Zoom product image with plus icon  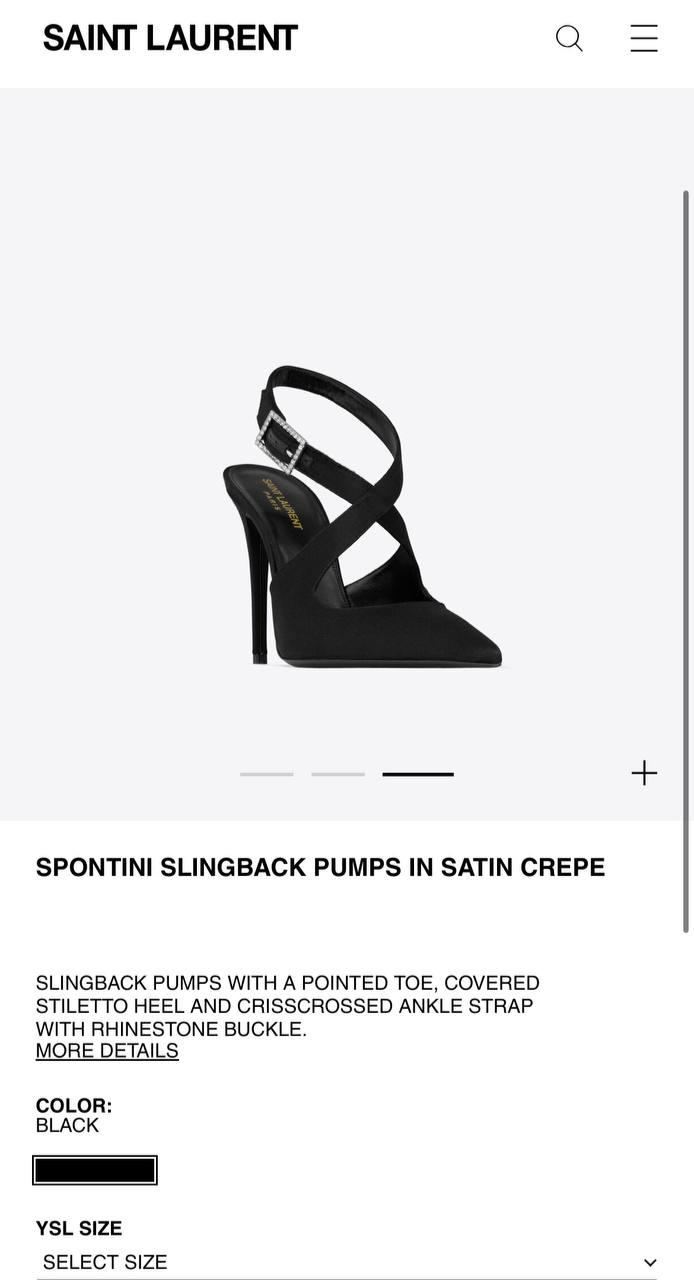tap(644, 773)
